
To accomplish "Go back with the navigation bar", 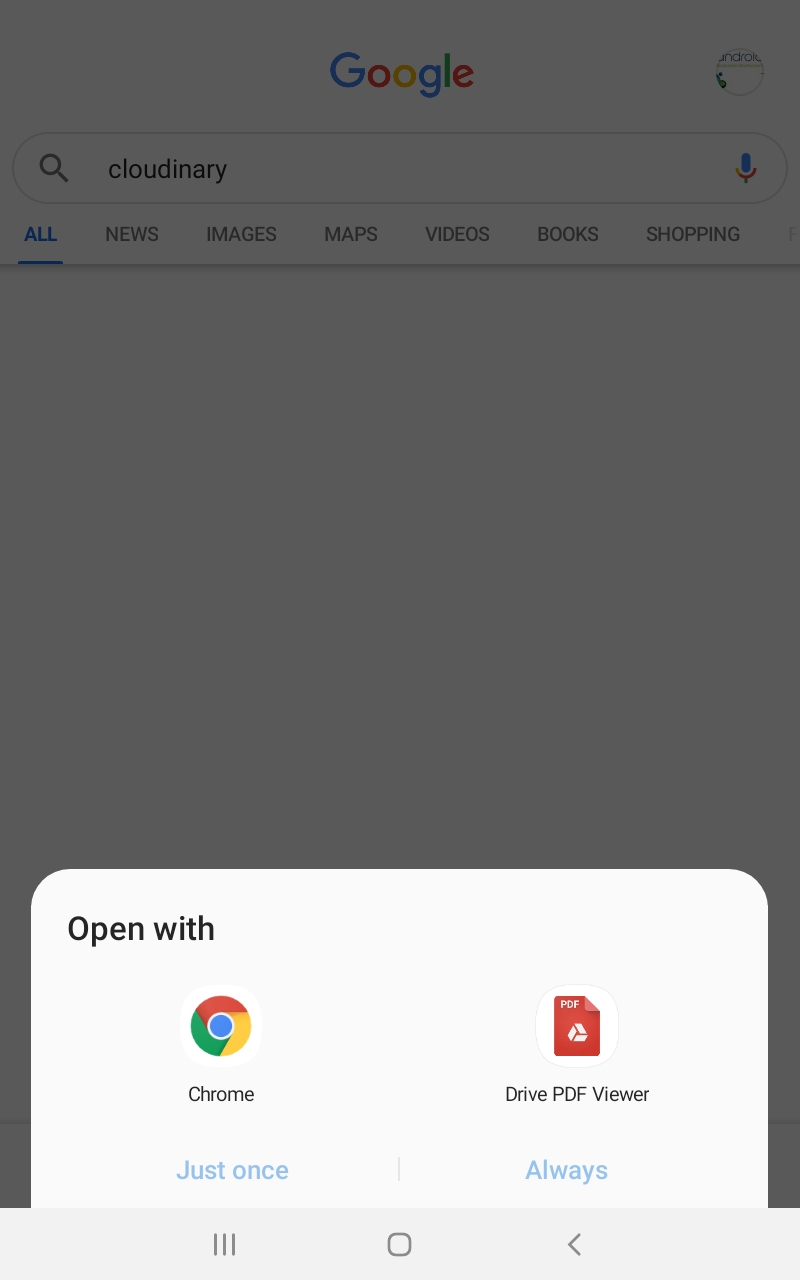I will tap(574, 1244).
